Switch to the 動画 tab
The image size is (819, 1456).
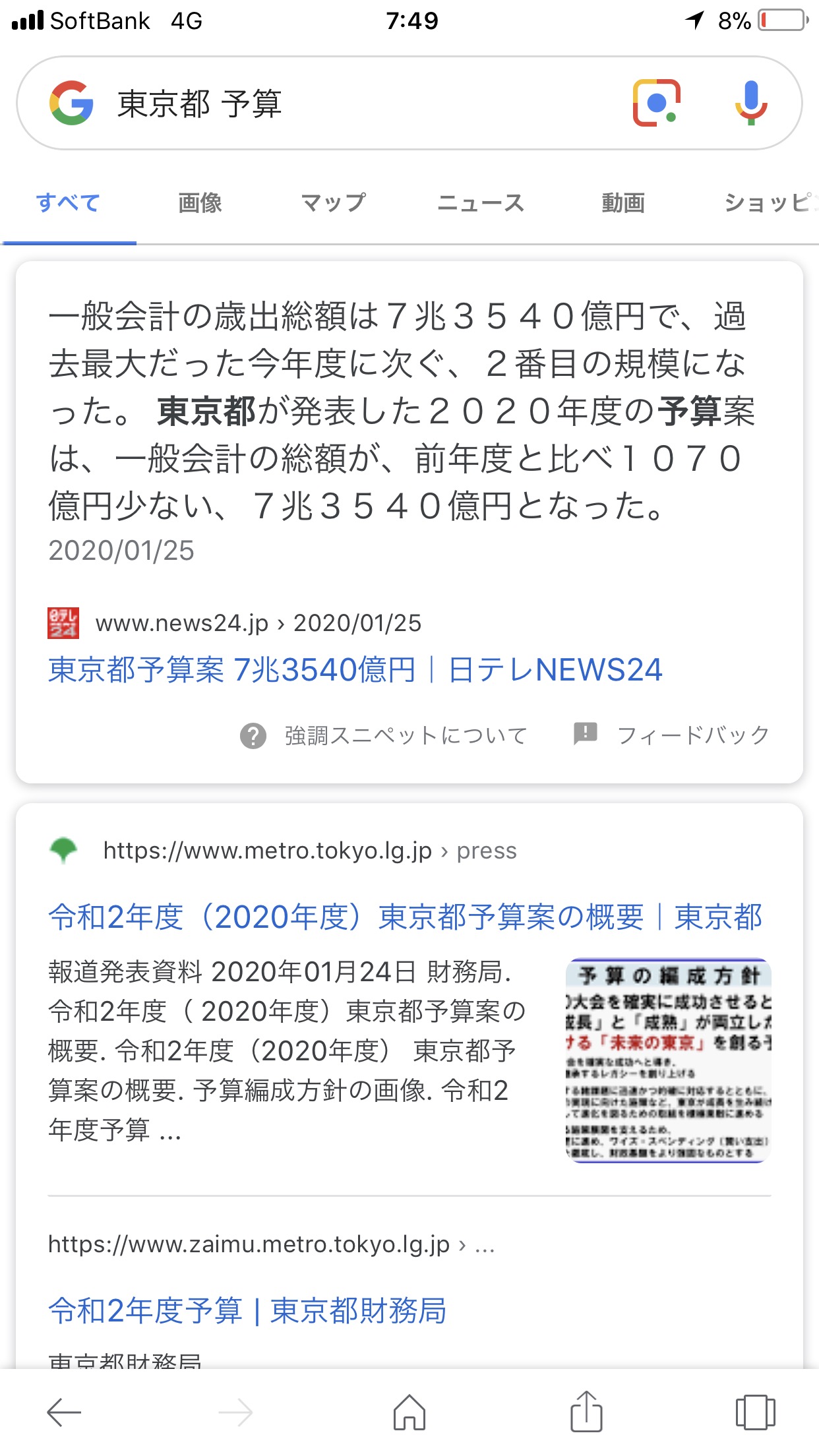point(623,203)
